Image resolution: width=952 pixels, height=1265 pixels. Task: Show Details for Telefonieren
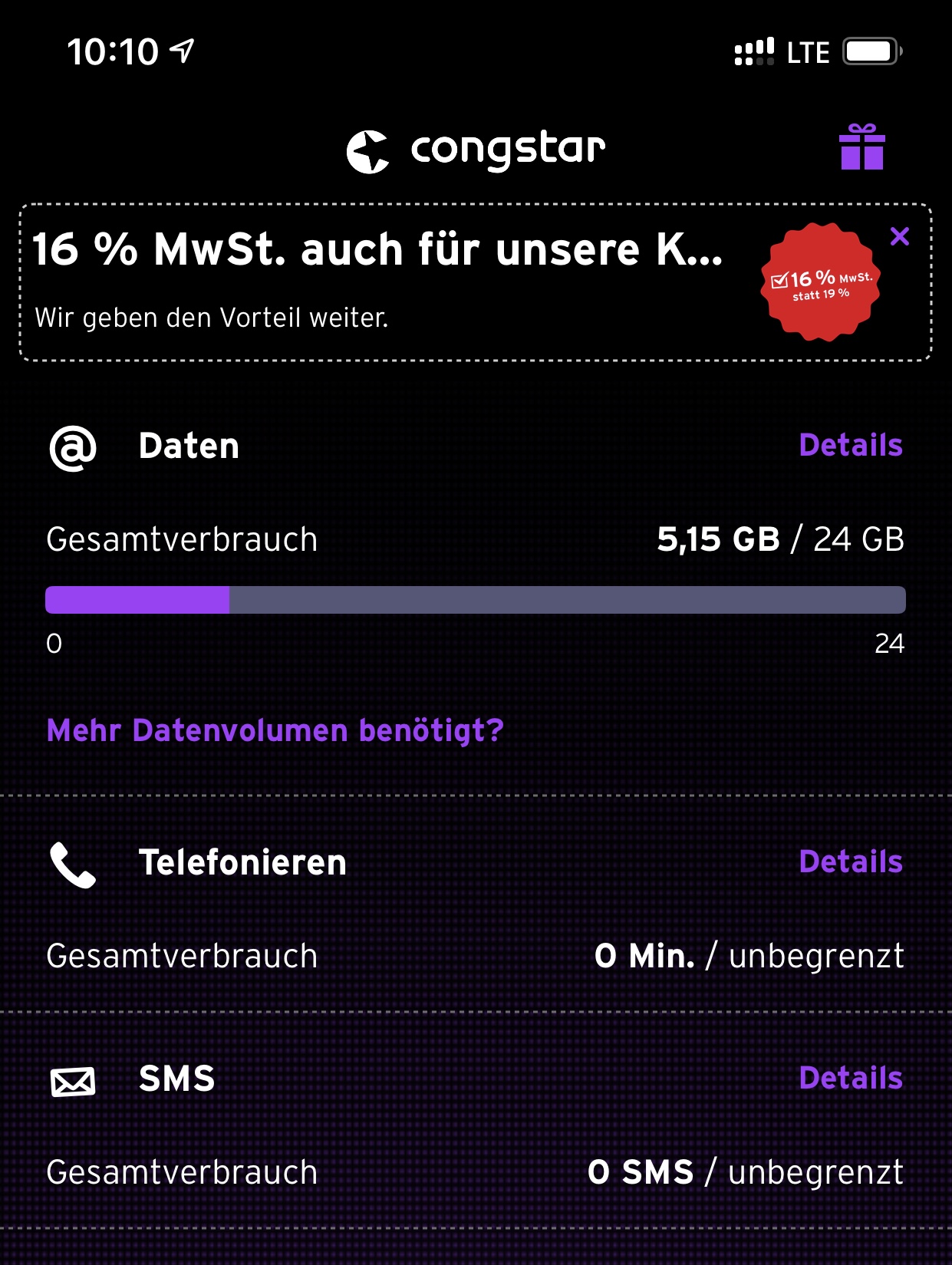click(x=850, y=862)
